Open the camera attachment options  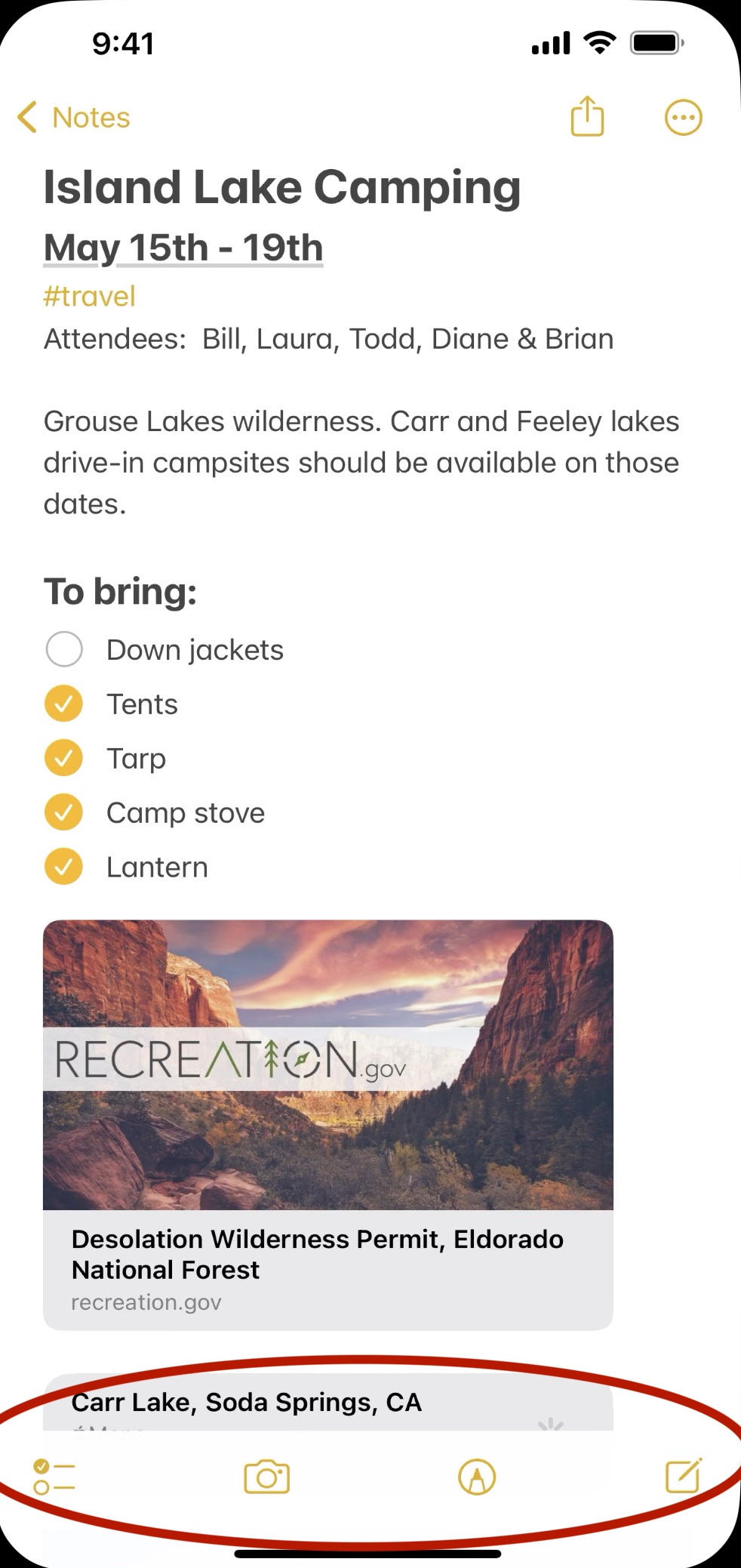click(x=267, y=1477)
